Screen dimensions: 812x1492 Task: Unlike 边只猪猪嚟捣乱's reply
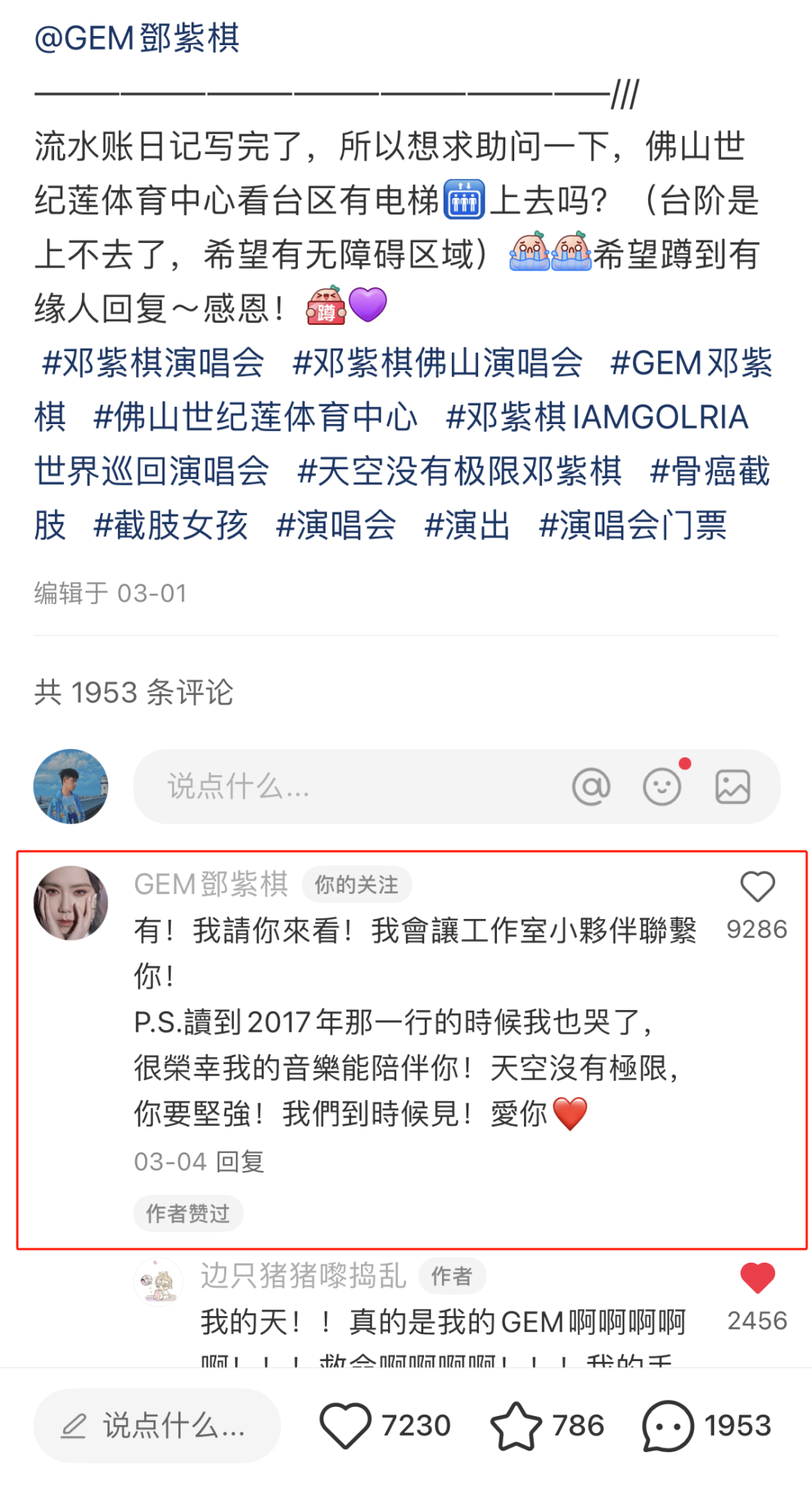point(757,1278)
